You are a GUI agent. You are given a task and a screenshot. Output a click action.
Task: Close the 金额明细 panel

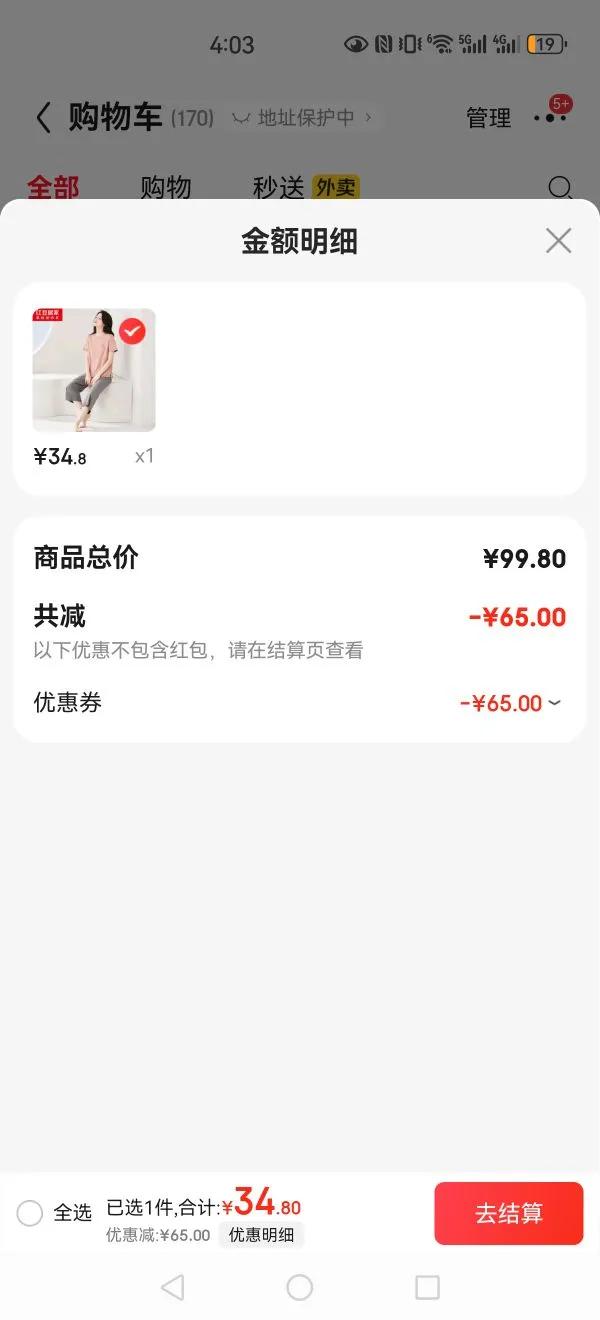coord(558,241)
